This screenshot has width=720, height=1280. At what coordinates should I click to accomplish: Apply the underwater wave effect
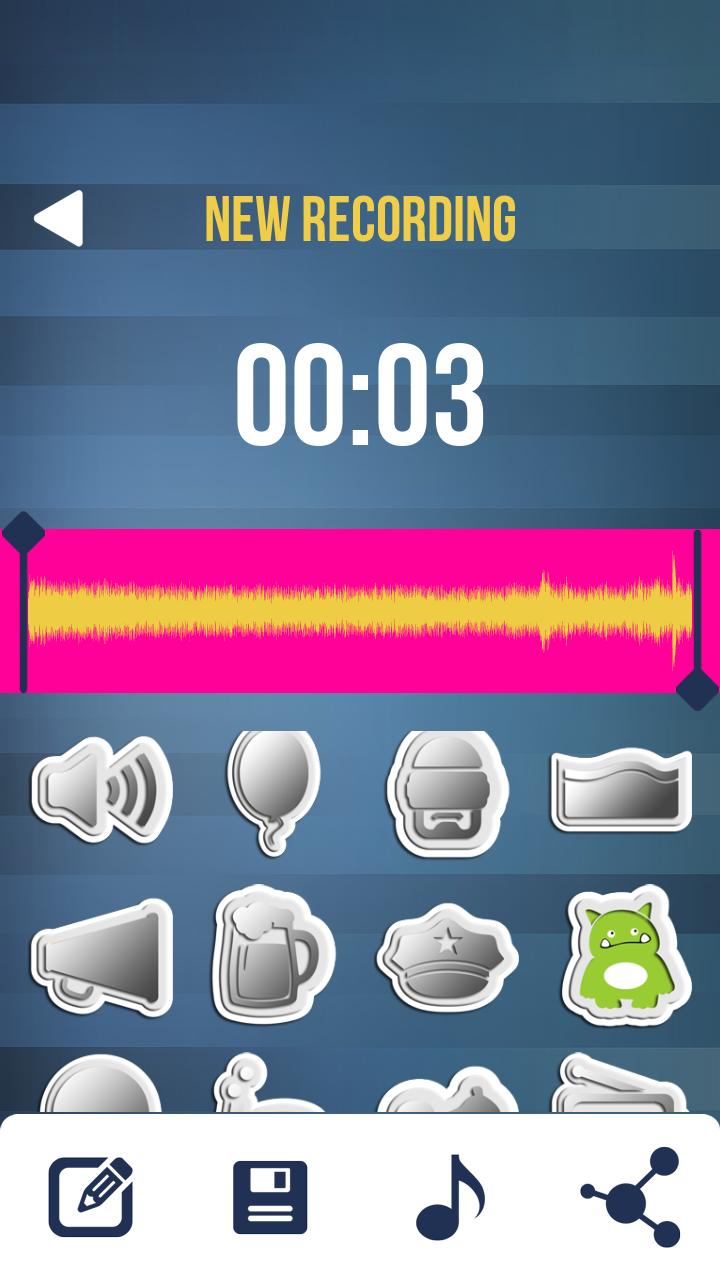point(621,790)
